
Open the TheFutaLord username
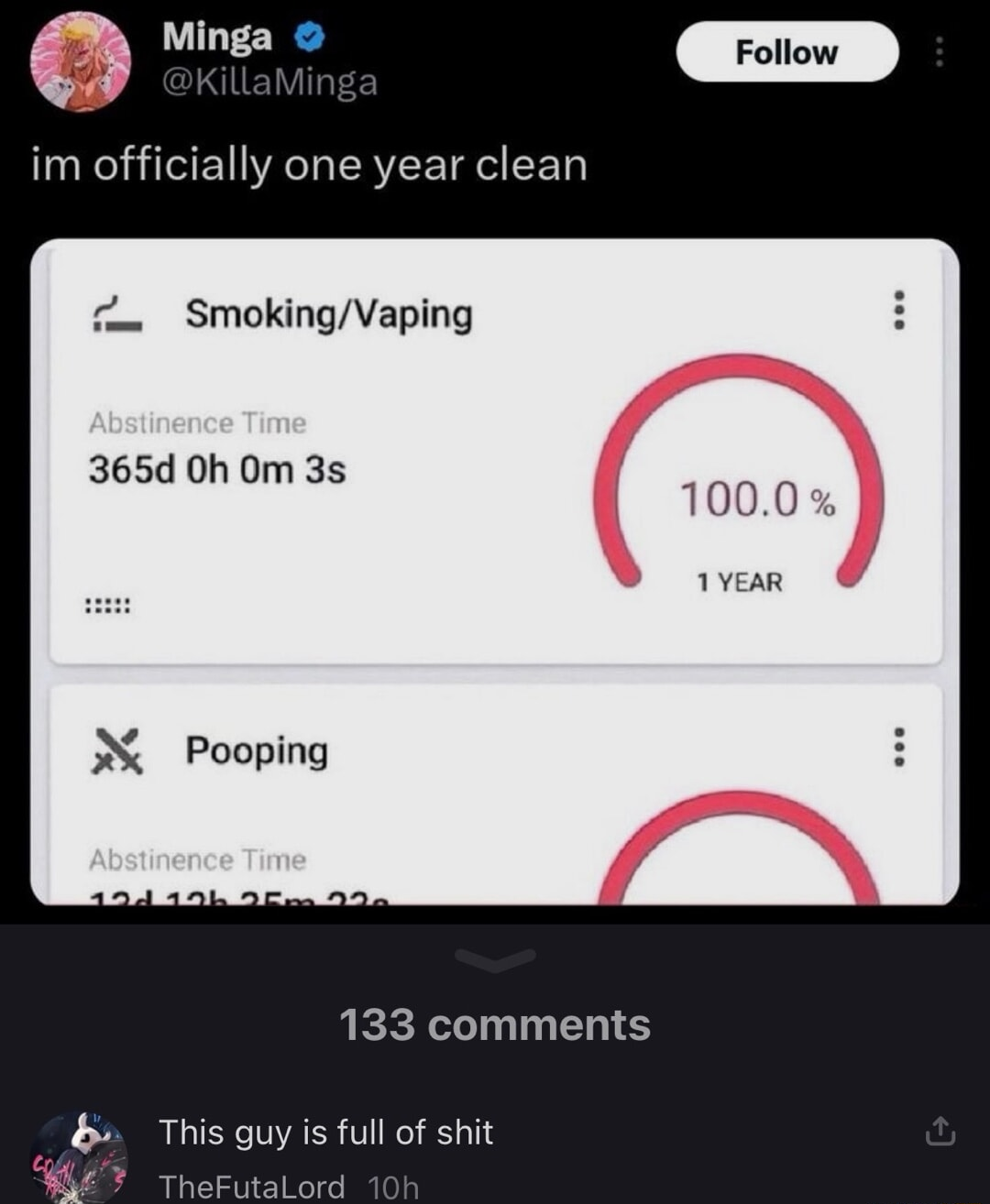pos(252,1187)
